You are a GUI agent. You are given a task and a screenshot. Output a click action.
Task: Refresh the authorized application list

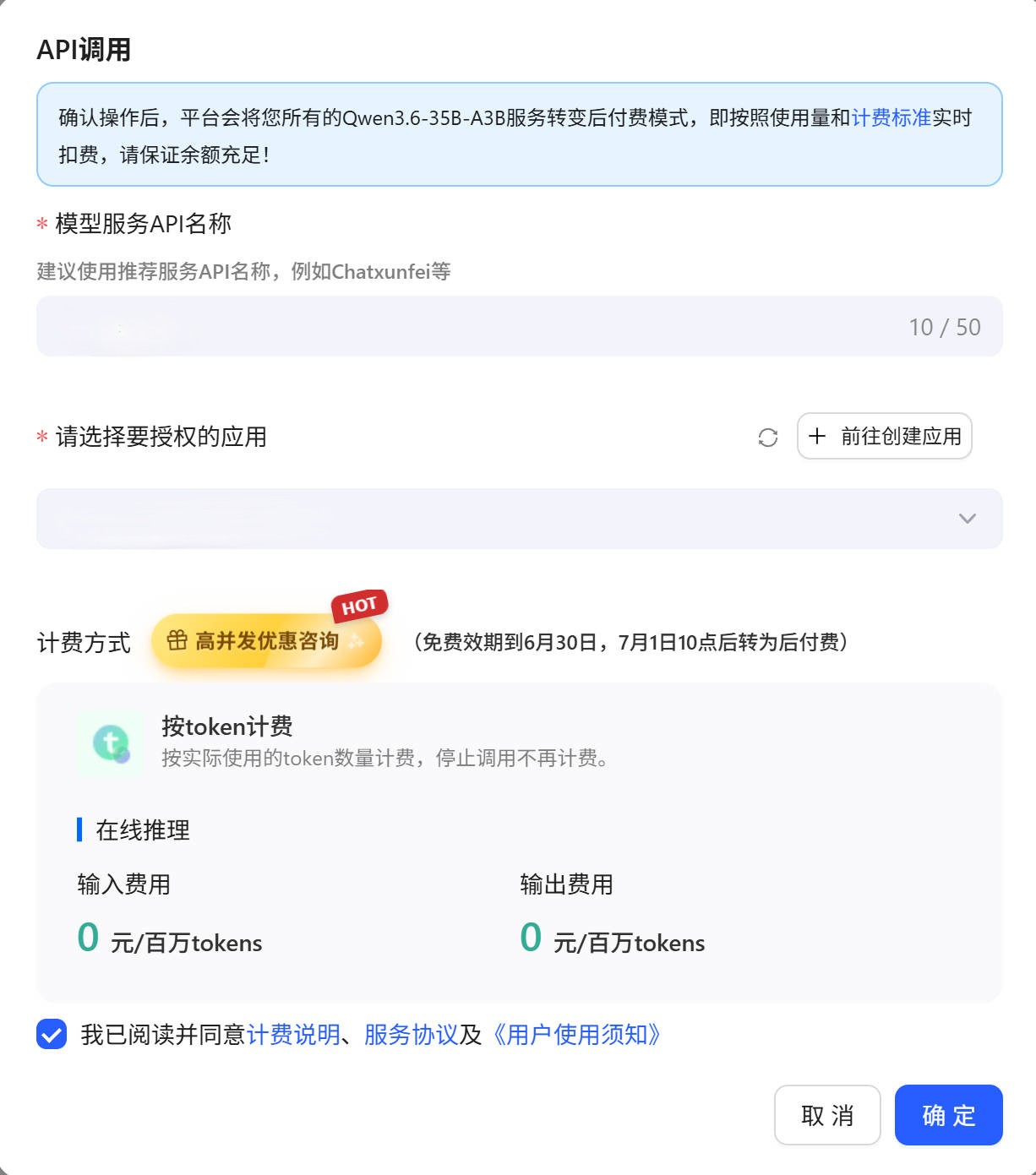(767, 438)
